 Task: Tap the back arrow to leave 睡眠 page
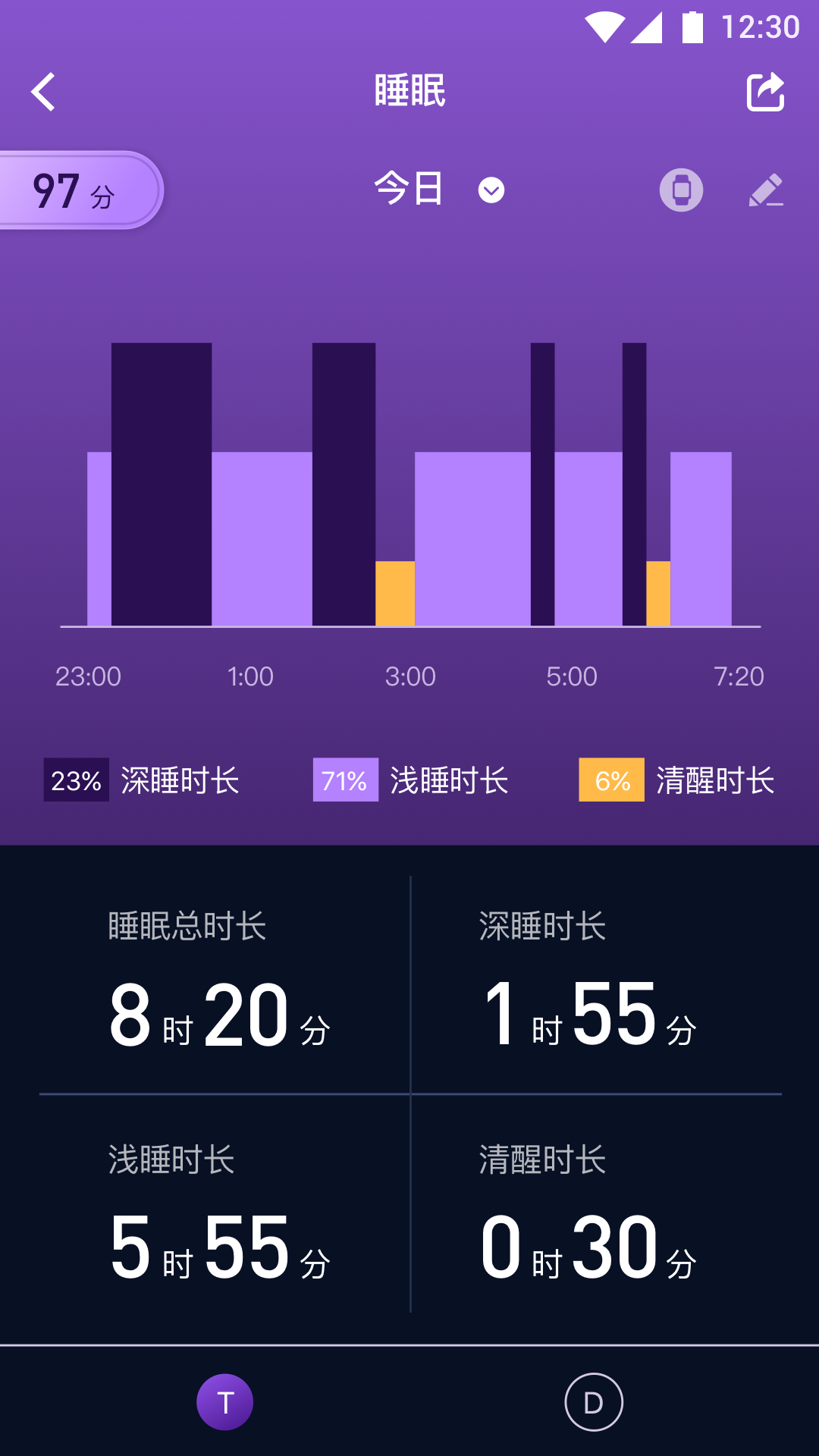(x=43, y=91)
